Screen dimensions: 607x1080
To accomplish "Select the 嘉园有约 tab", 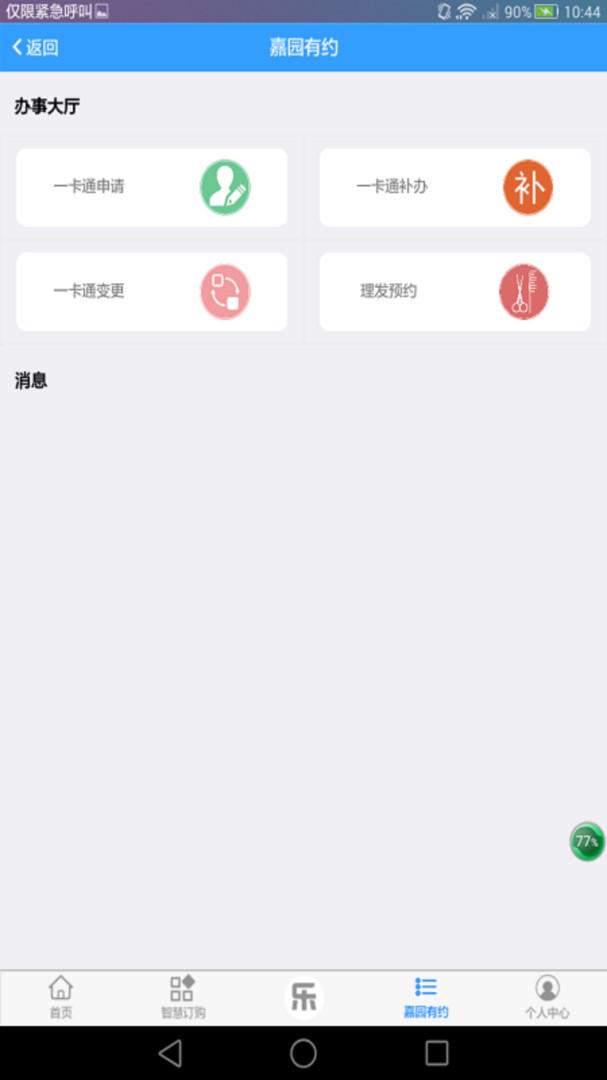I will (x=426, y=997).
